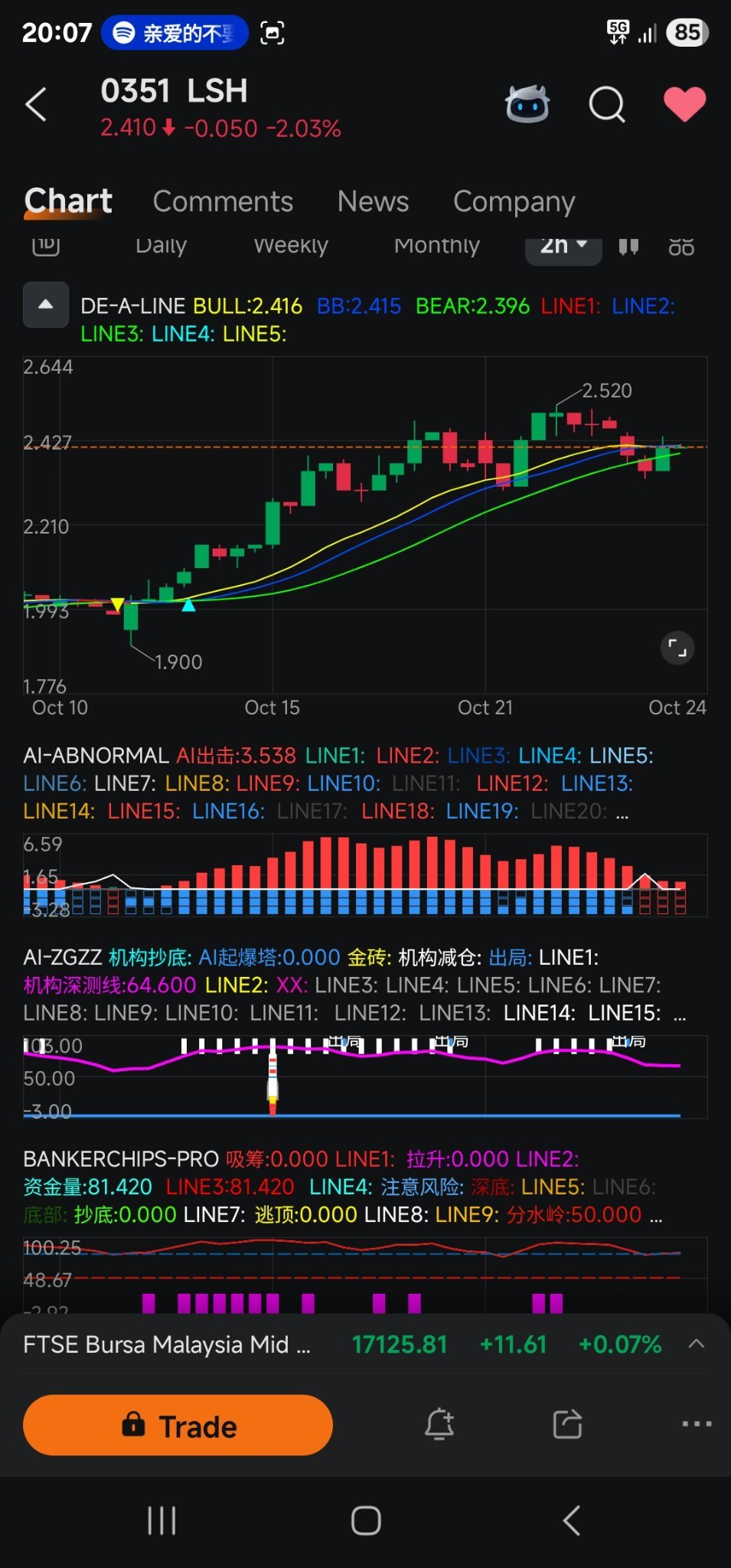The width and height of the screenshot is (731, 1568).
Task: Open the 2h timeframe dropdown
Action: [563, 247]
